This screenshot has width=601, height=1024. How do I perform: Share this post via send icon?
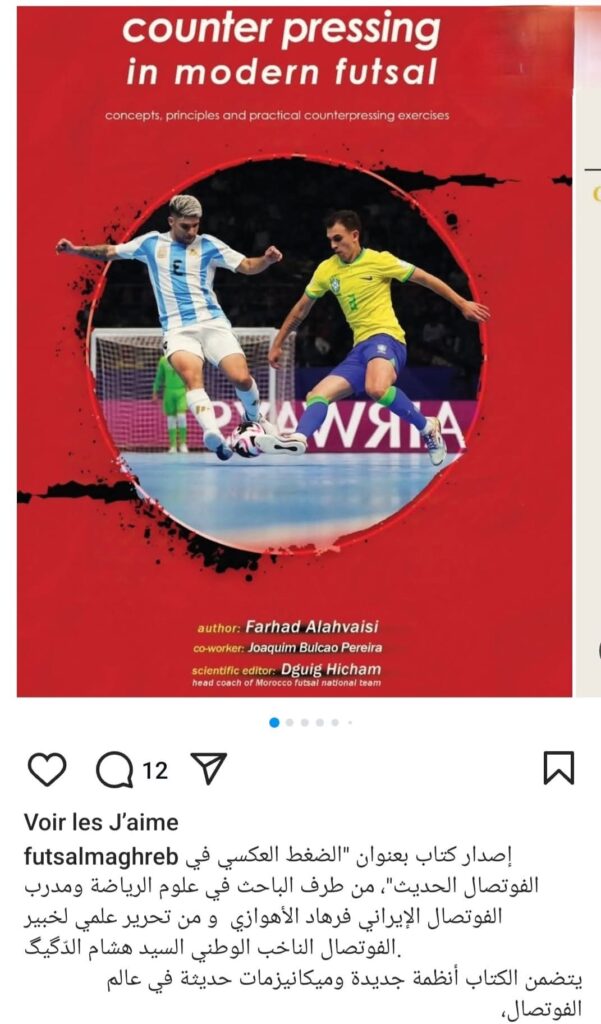pos(209,768)
